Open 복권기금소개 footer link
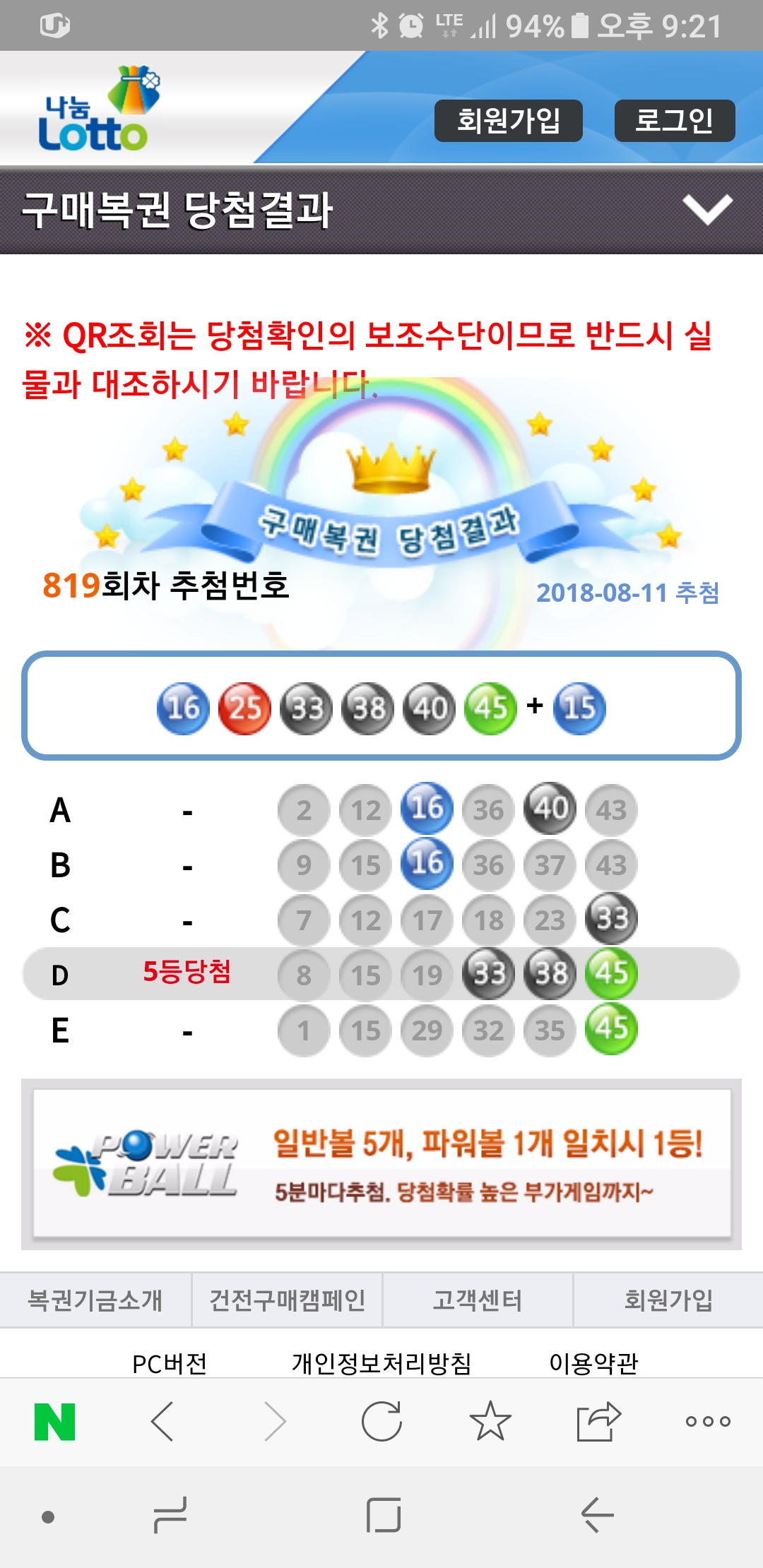The height and width of the screenshot is (1568, 763). click(95, 1300)
